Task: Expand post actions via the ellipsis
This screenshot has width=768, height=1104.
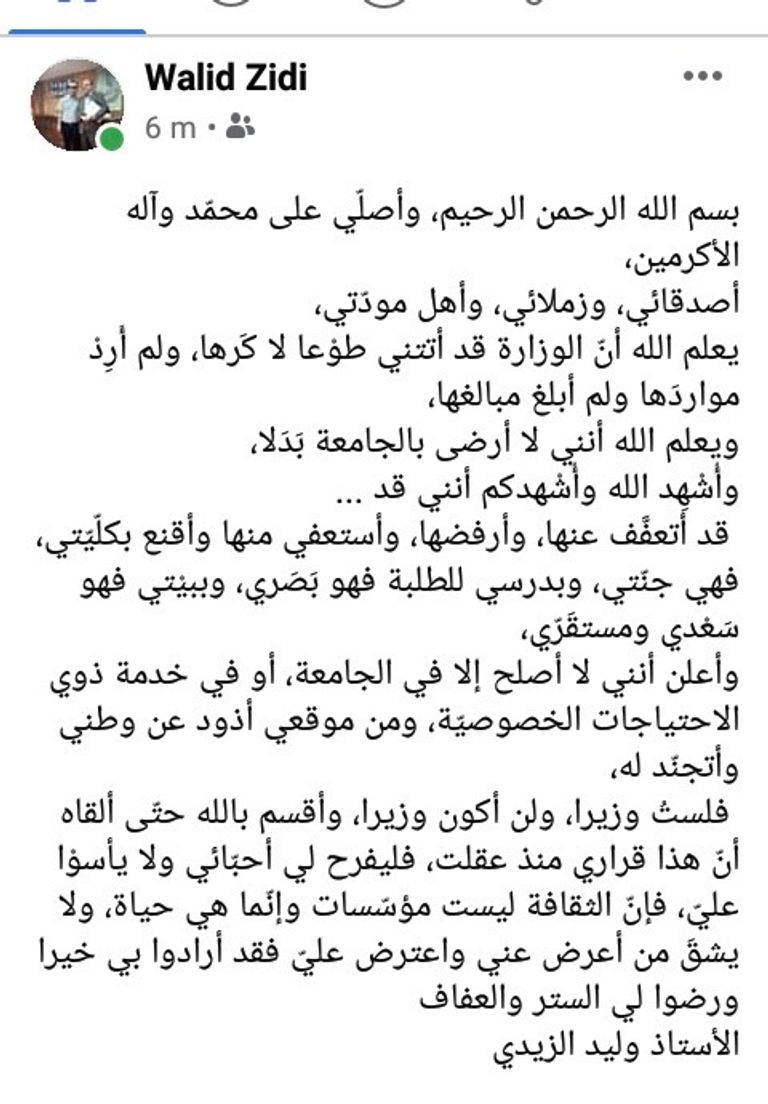Action: point(701,73)
